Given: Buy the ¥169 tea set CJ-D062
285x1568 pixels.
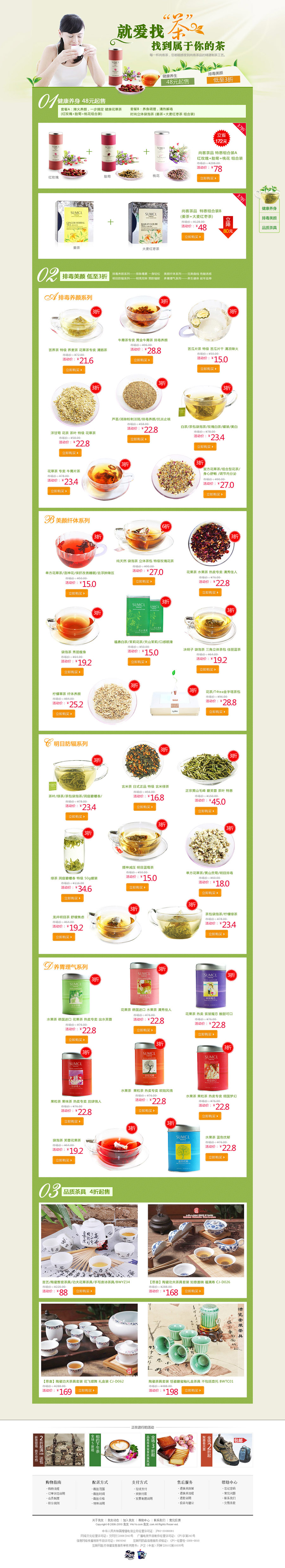Looking at the screenshot, I should 86,1390.
